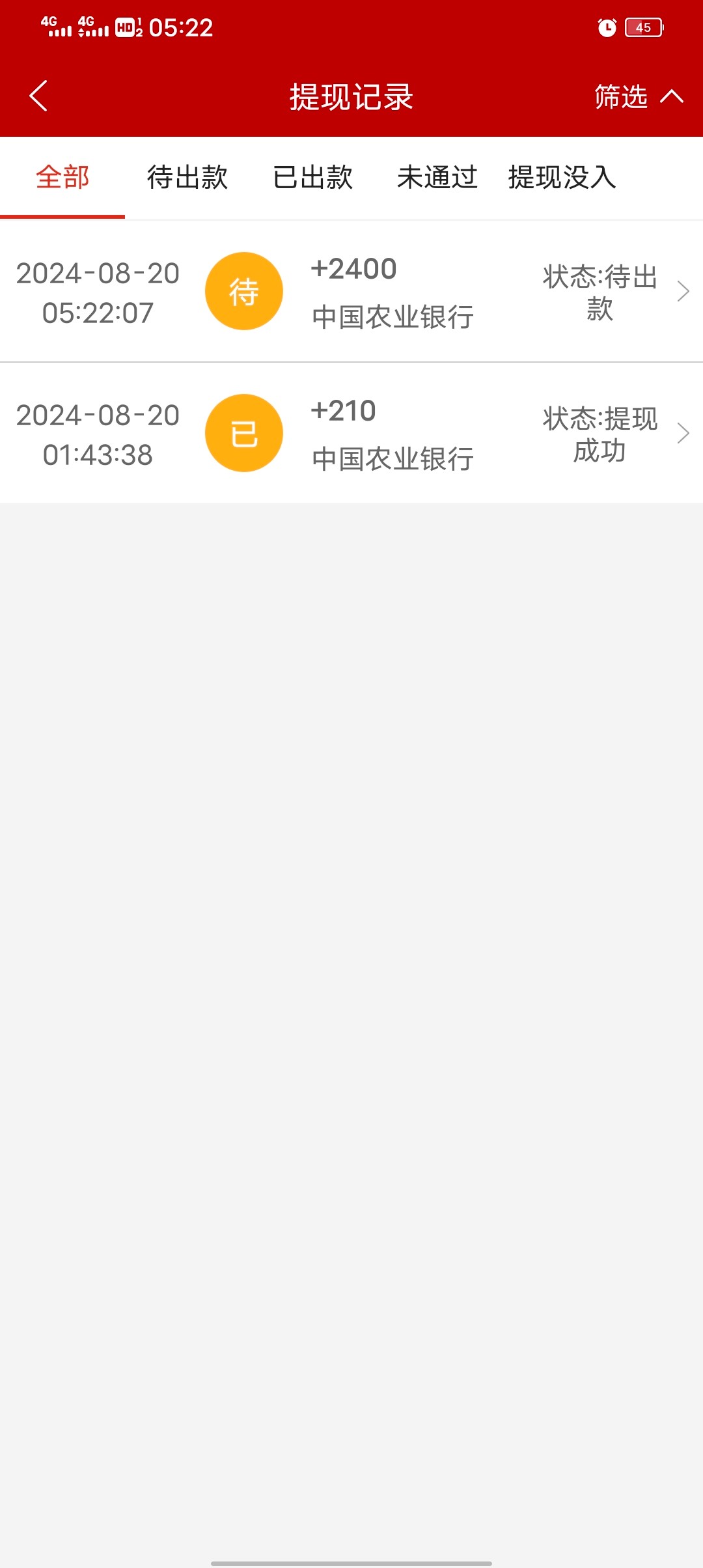Screen dimensions: 703x1568
Task: Go back from the 提现记录 page
Action: (x=39, y=96)
